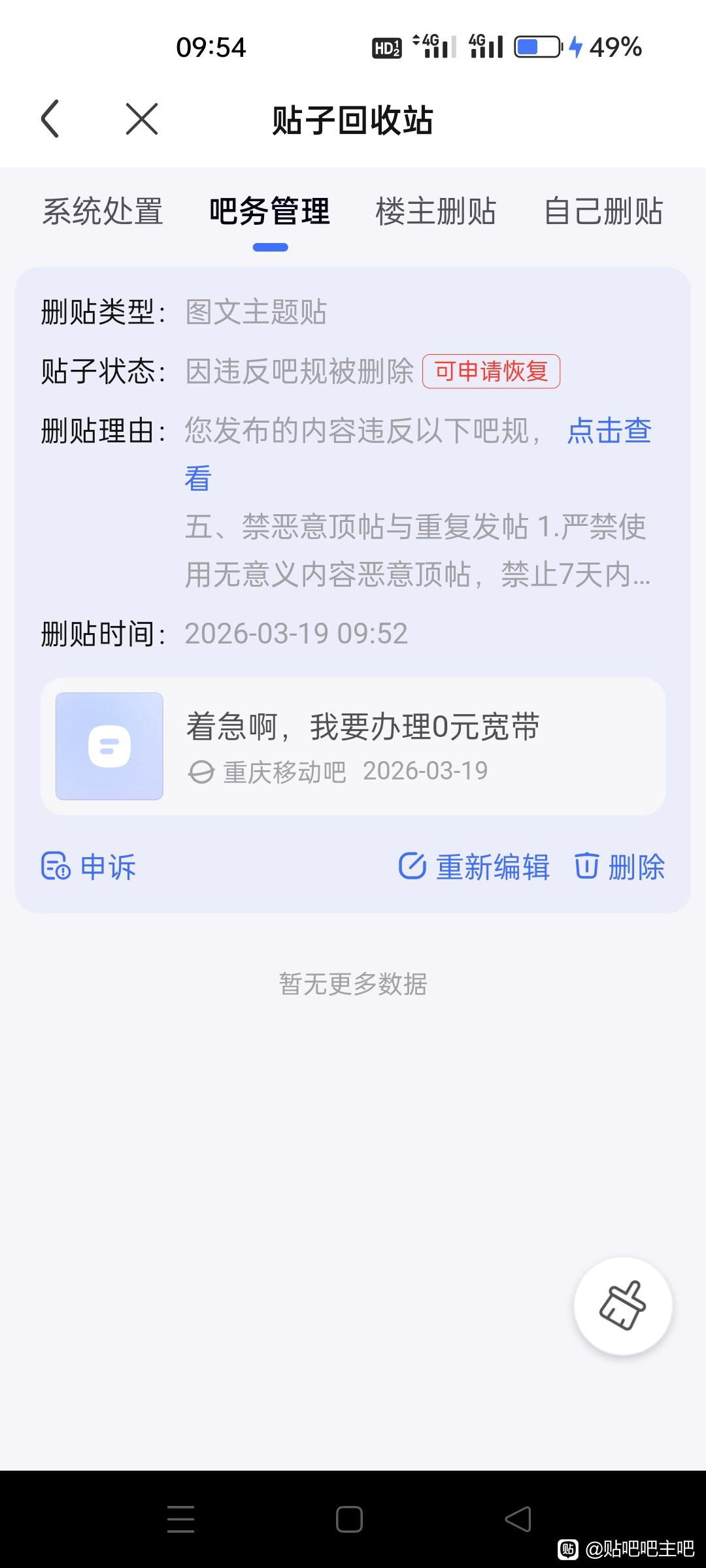The height and width of the screenshot is (1568, 706).
Task: Appeal the deletion with 申诉
Action: click(x=89, y=867)
